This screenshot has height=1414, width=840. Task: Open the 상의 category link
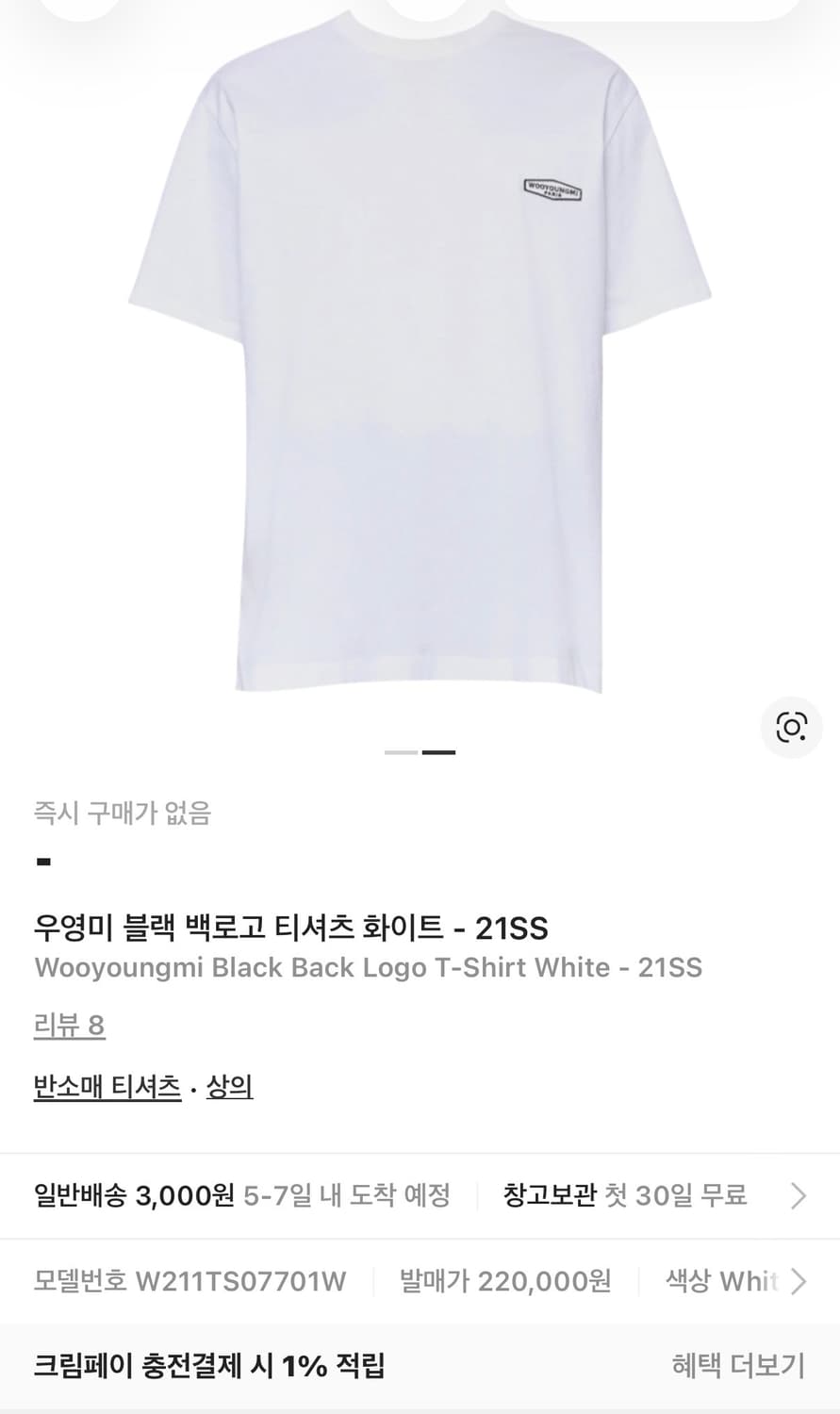tap(229, 1086)
